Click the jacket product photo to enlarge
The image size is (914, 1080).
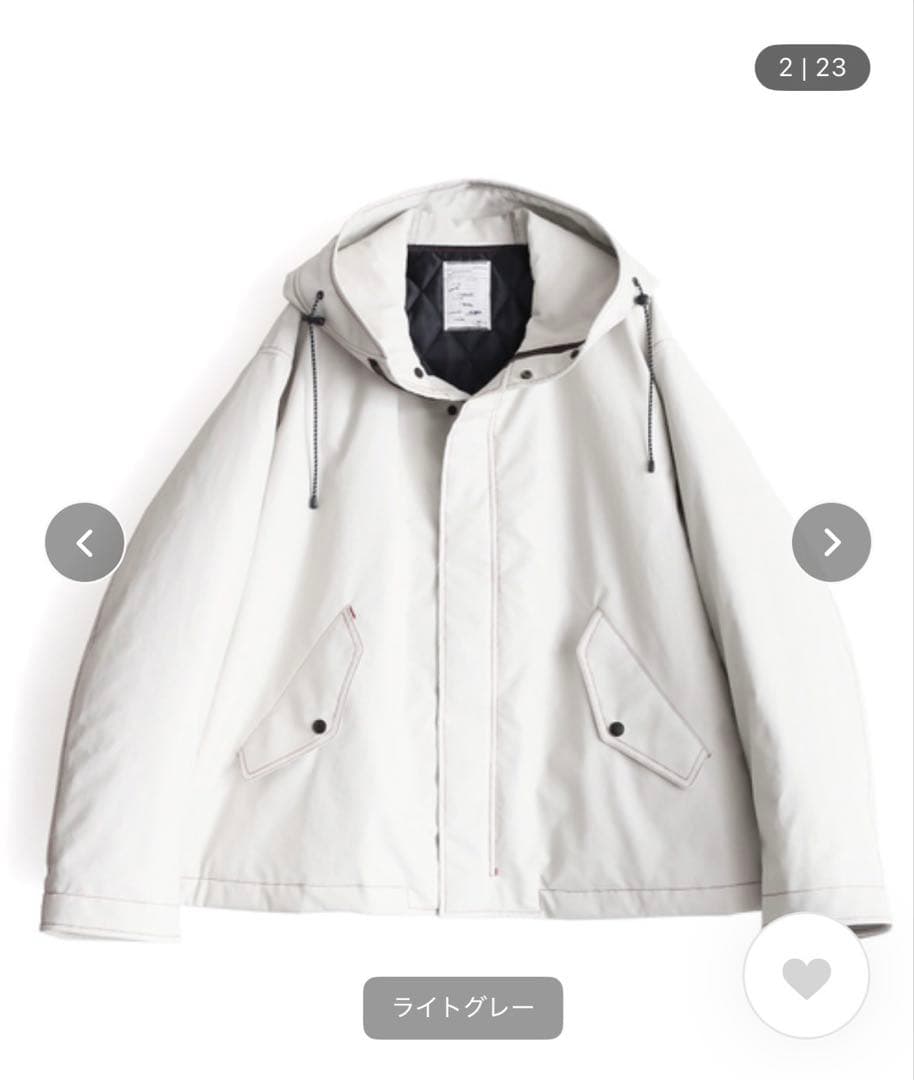[457, 550]
